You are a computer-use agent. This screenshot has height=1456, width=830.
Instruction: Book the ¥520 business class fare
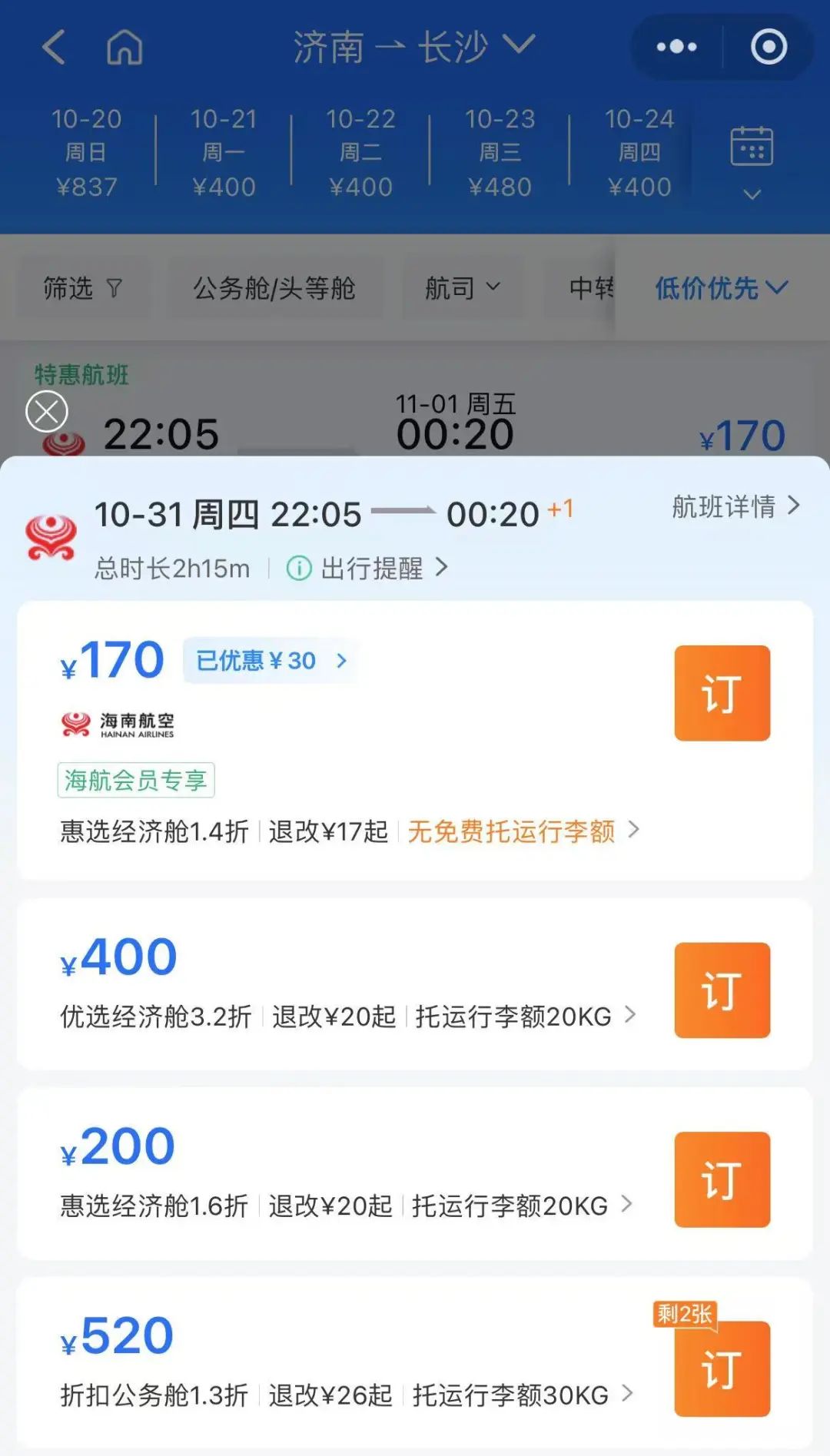(722, 1368)
